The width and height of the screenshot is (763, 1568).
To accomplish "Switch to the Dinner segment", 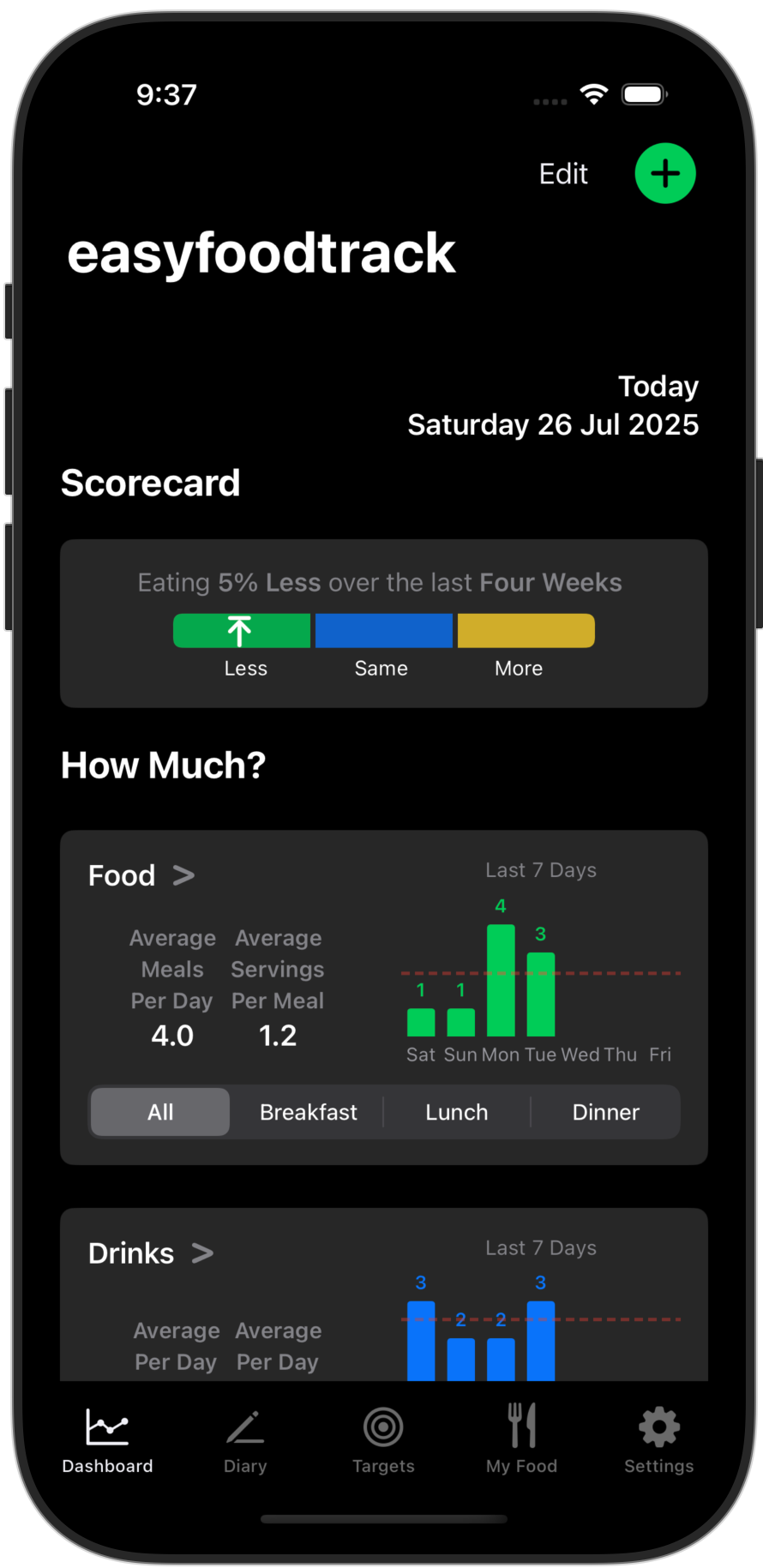I will [606, 1112].
